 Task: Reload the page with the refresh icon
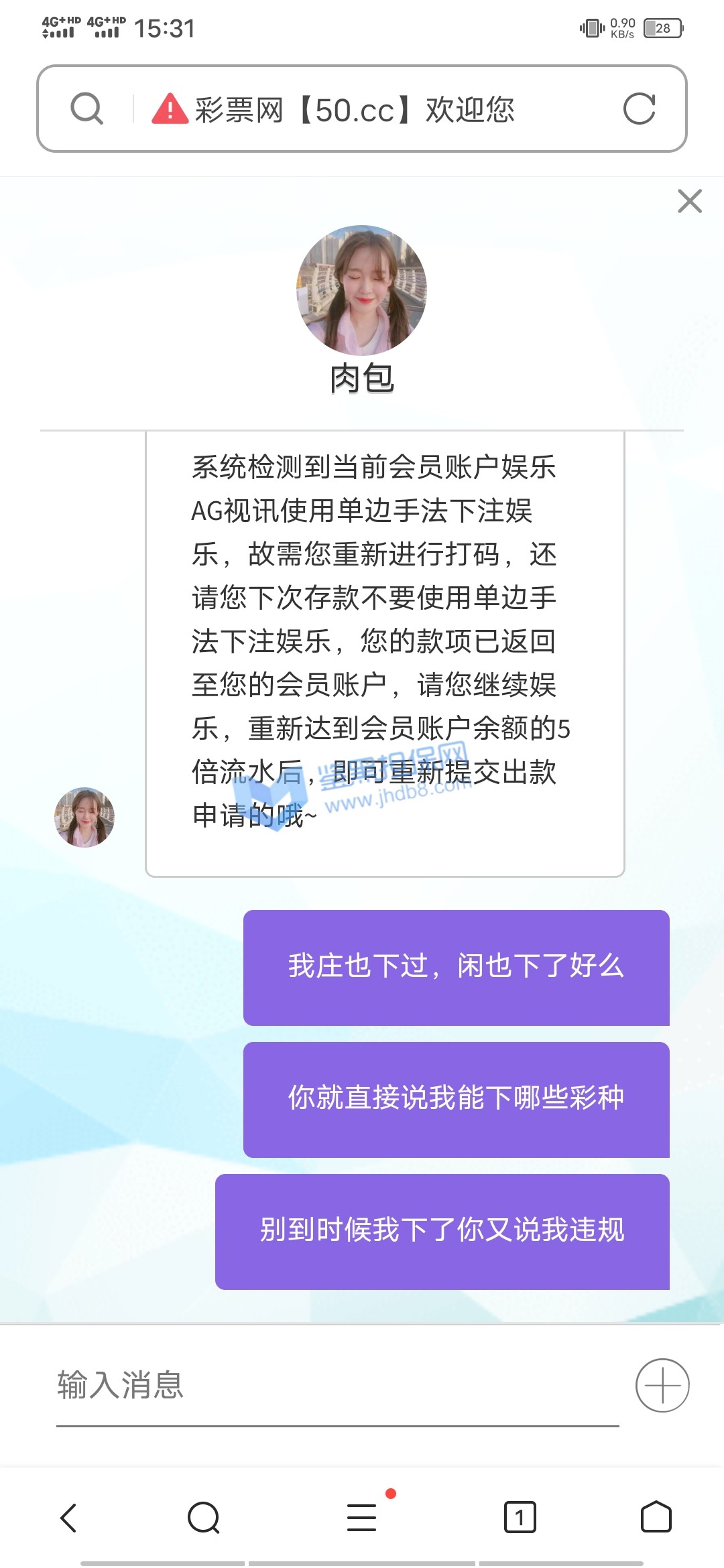pyautogui.click(x=639, y=109)
